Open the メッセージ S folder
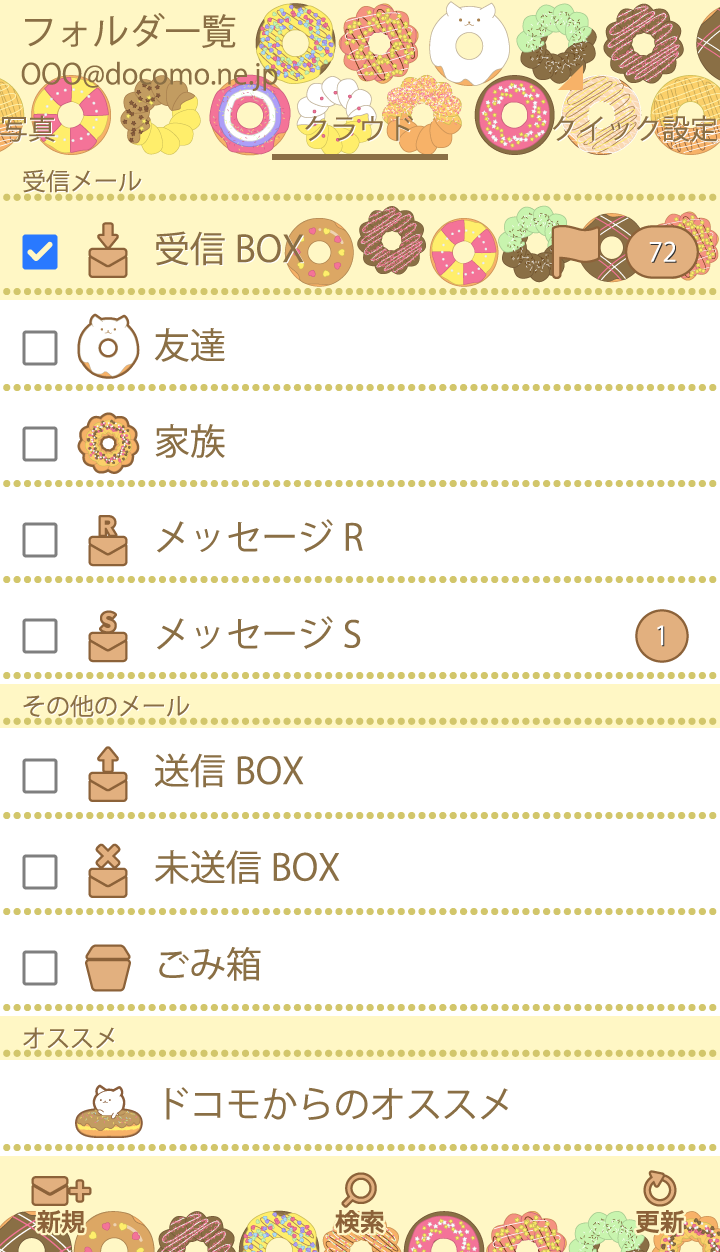720x1252 pixels. click(258, 635)
